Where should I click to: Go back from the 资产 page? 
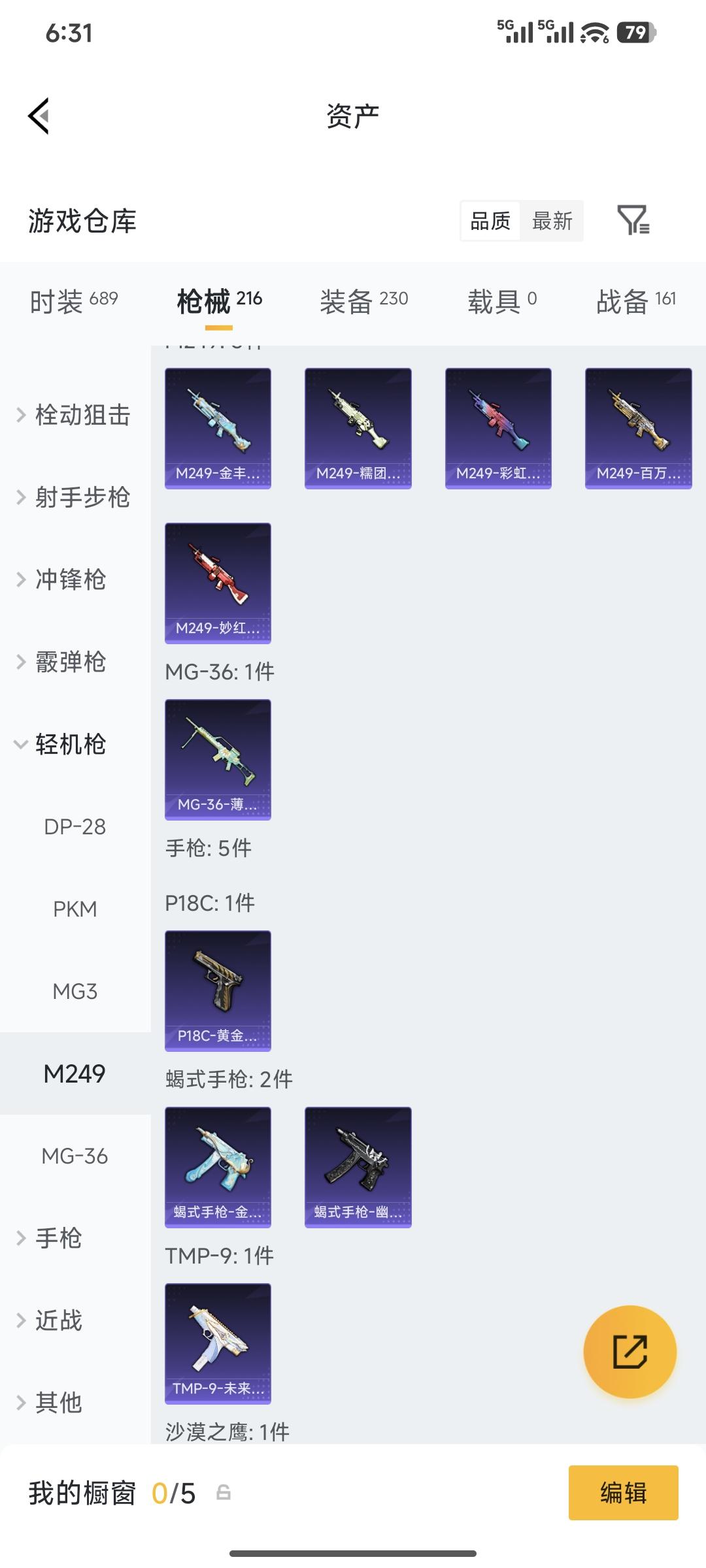tap(39, 116)
